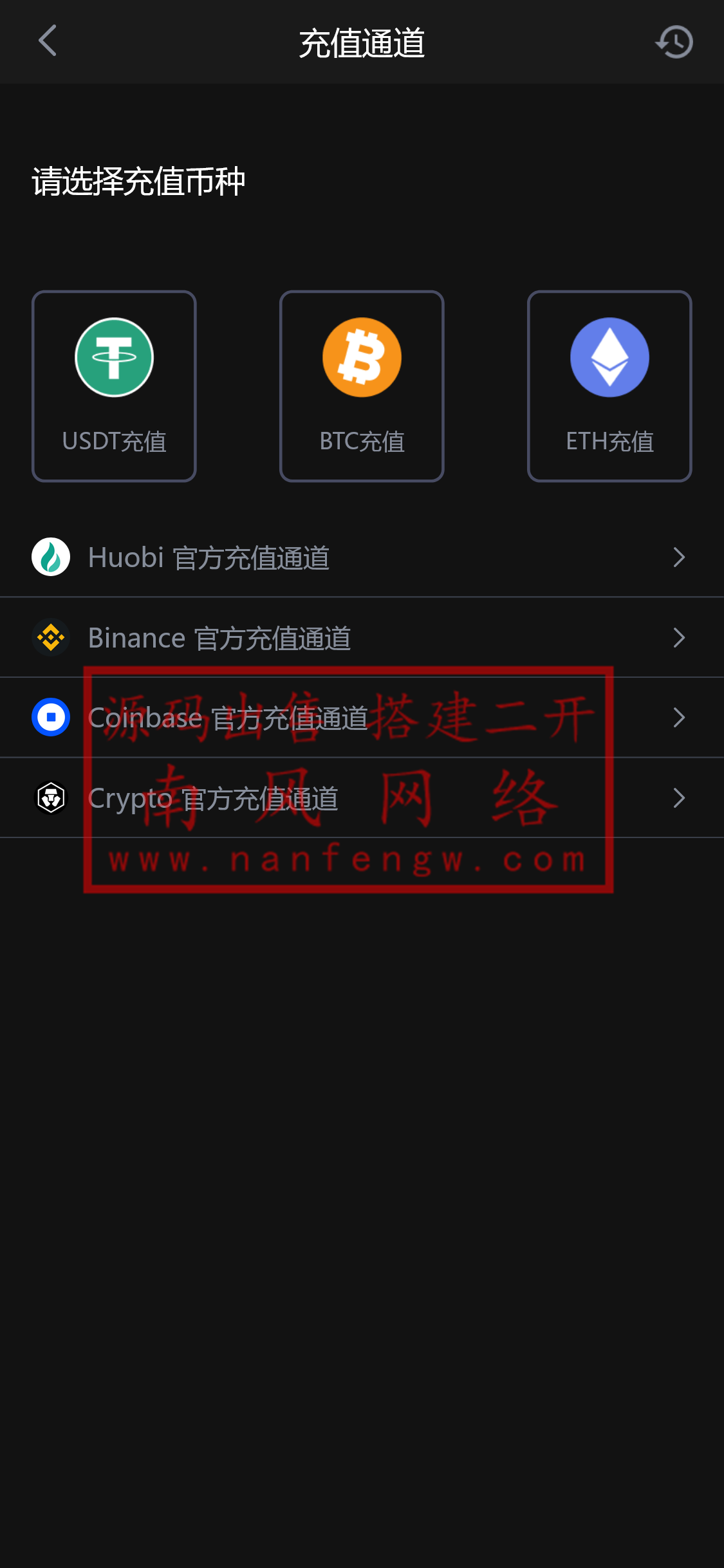Click the Coinbase blue circle logo
The height and width of the screenshot is (1568, 724).
click(51, 717)
